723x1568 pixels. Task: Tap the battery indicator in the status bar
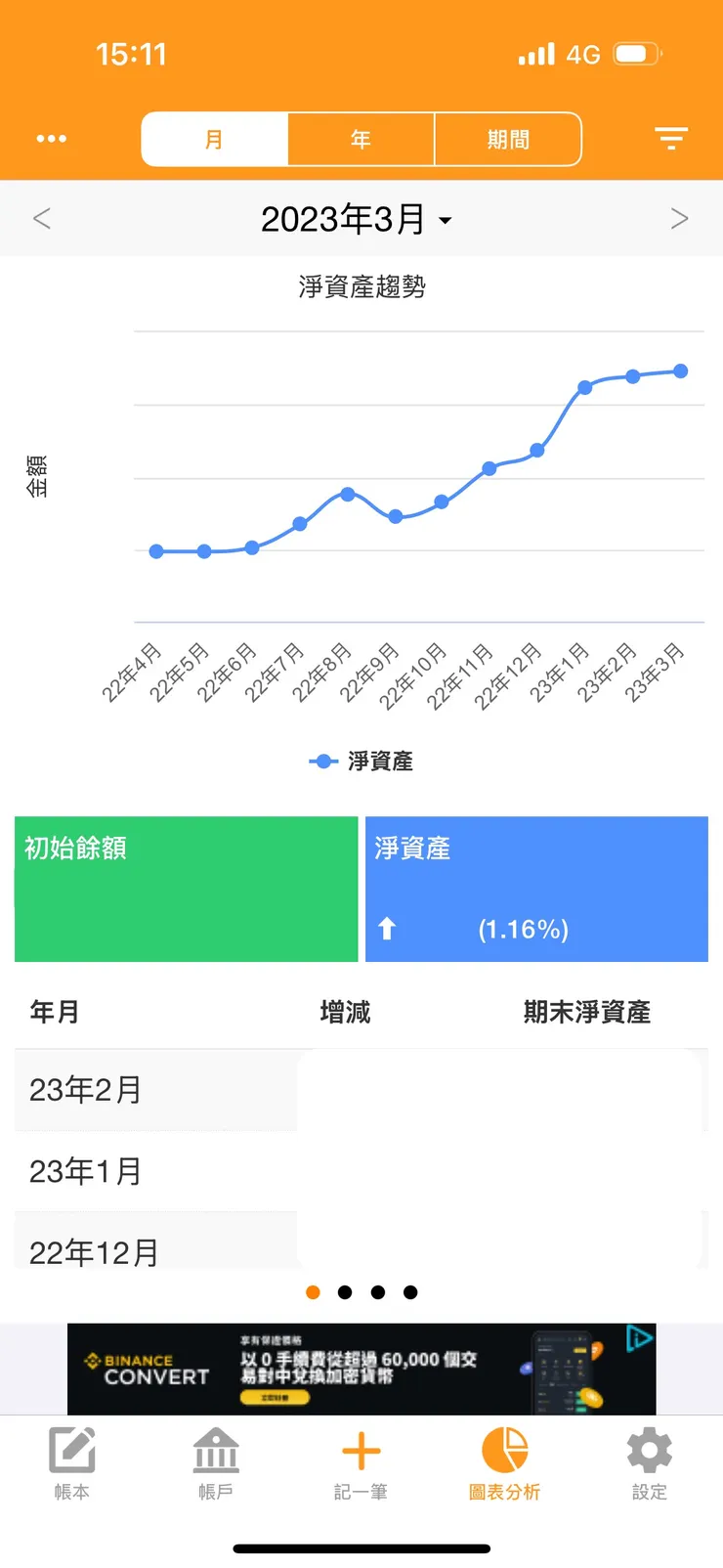click(x=635, y=54)
